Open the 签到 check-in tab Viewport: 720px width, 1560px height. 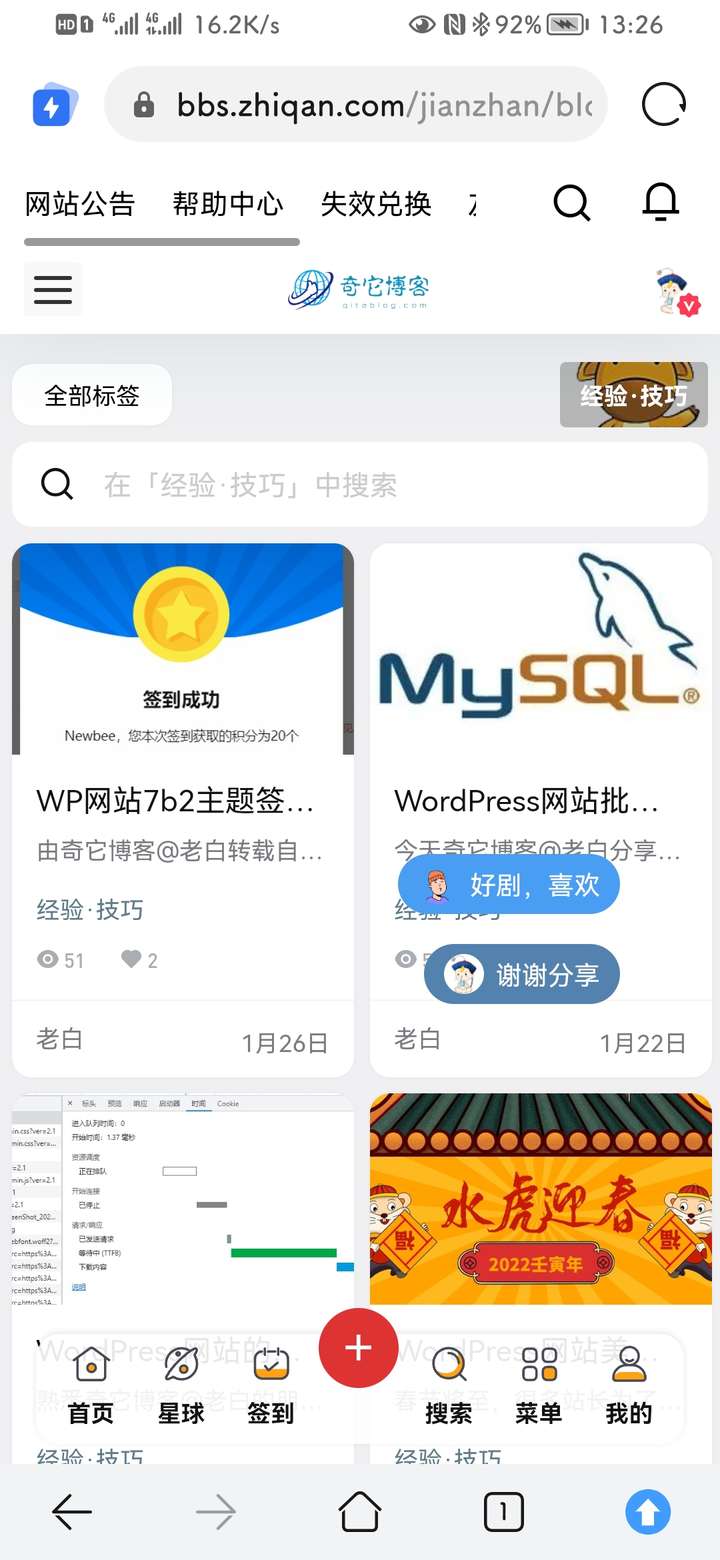(x=270, y=1385)
